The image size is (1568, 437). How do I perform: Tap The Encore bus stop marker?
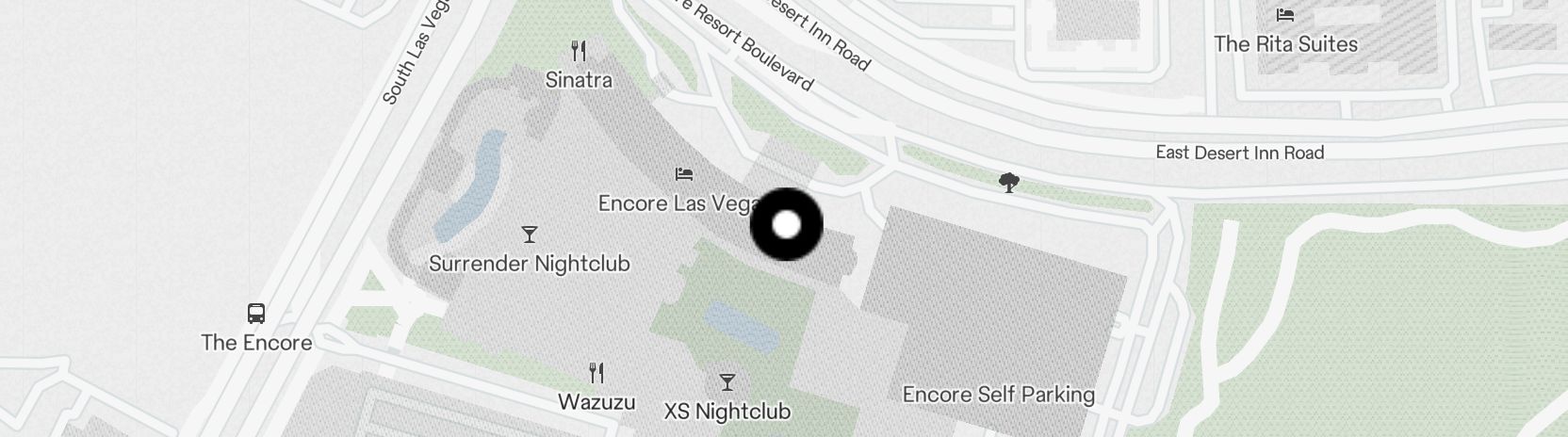[256, 314]
